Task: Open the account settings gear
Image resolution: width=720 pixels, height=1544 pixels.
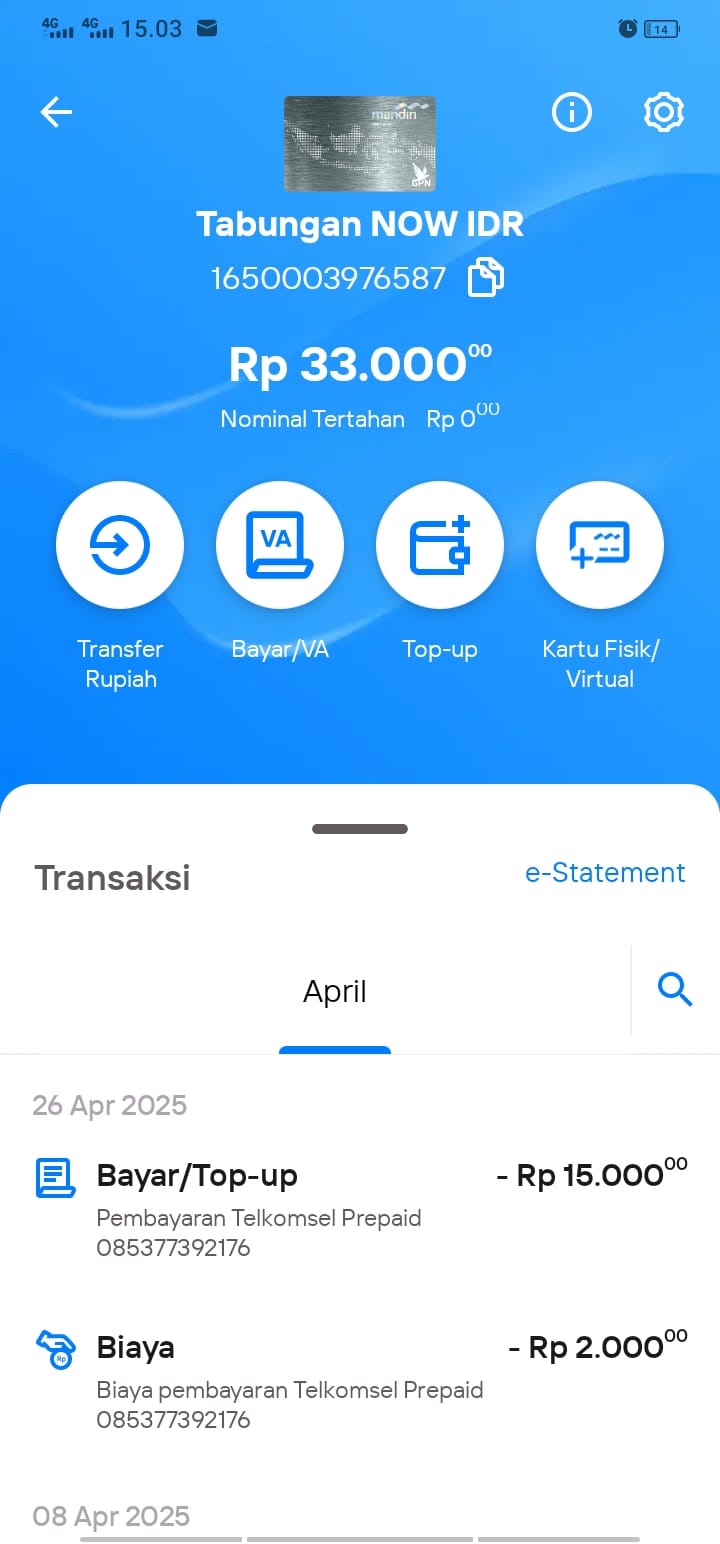Action: pyautogui.click(x=663, y=113)
